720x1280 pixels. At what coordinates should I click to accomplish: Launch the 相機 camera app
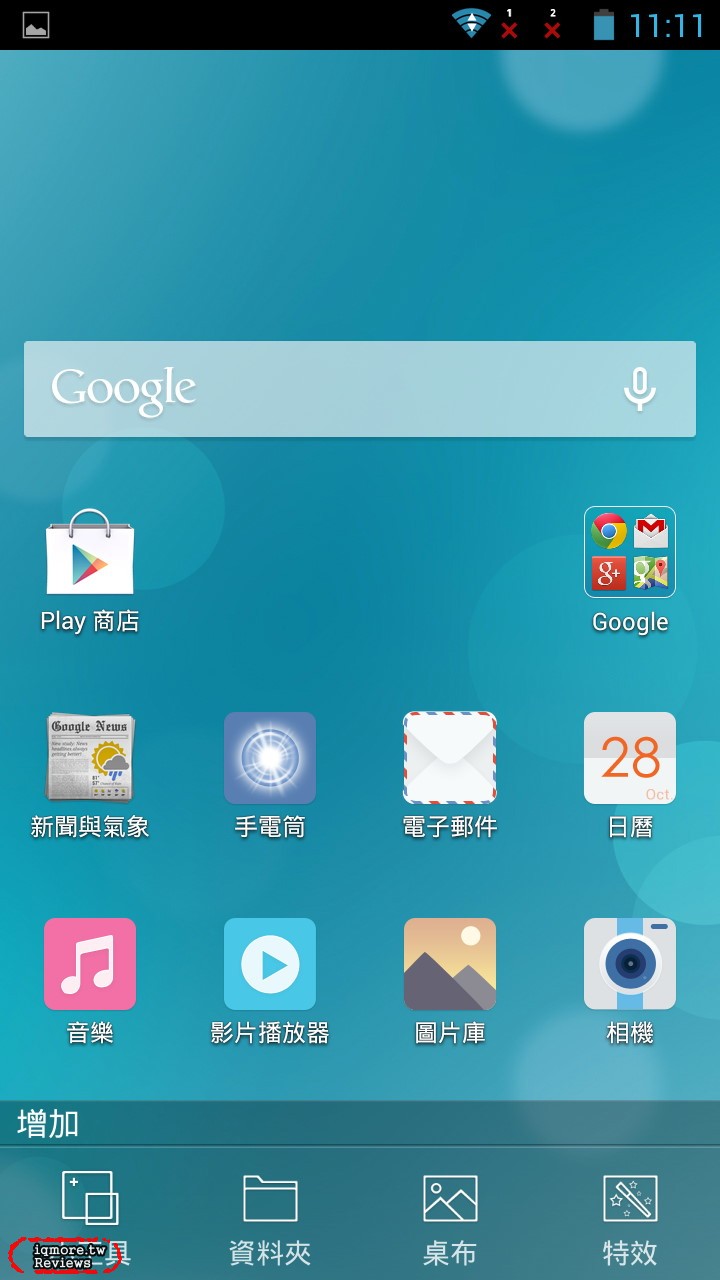tap(630, 964)
